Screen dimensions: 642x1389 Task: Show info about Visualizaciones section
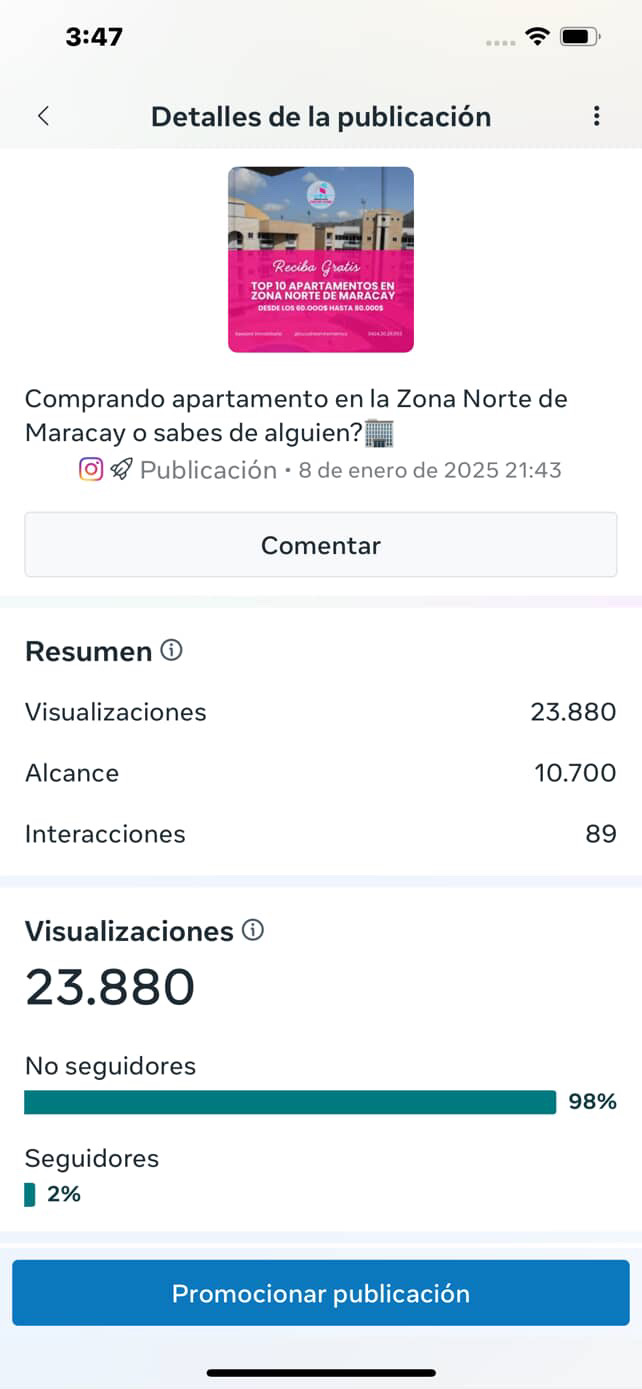254,931
